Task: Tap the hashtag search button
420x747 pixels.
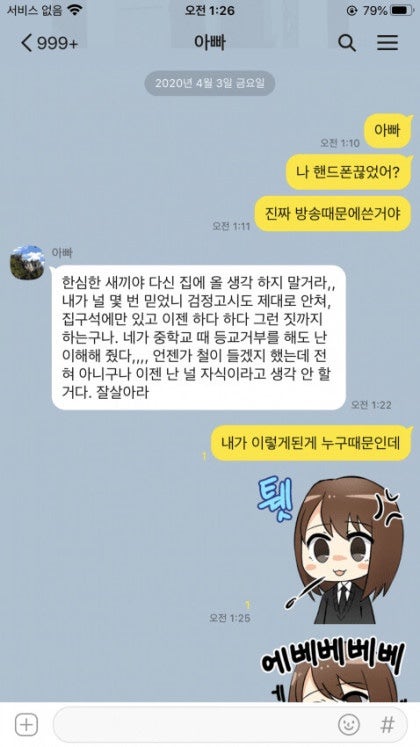Action: point(388,725)
